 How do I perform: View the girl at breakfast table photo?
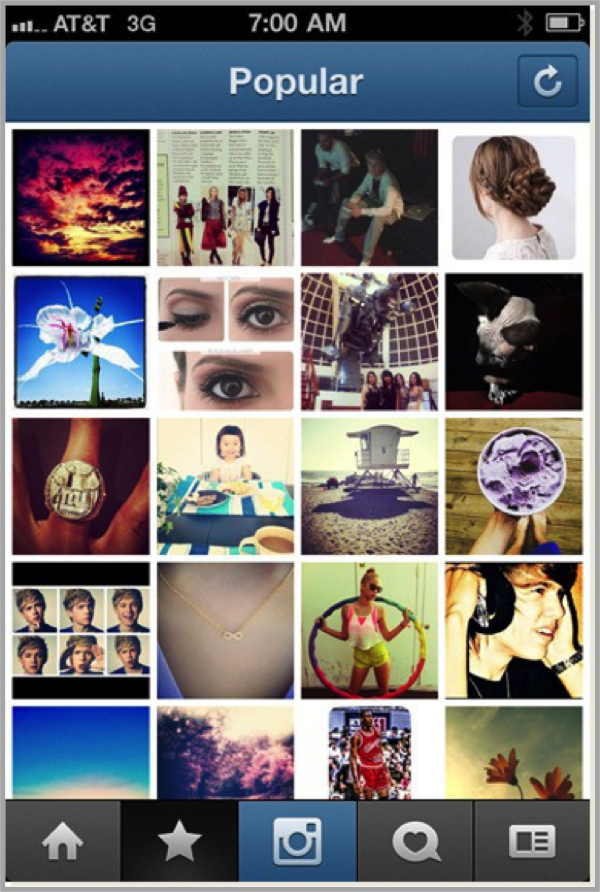[226, 485]
